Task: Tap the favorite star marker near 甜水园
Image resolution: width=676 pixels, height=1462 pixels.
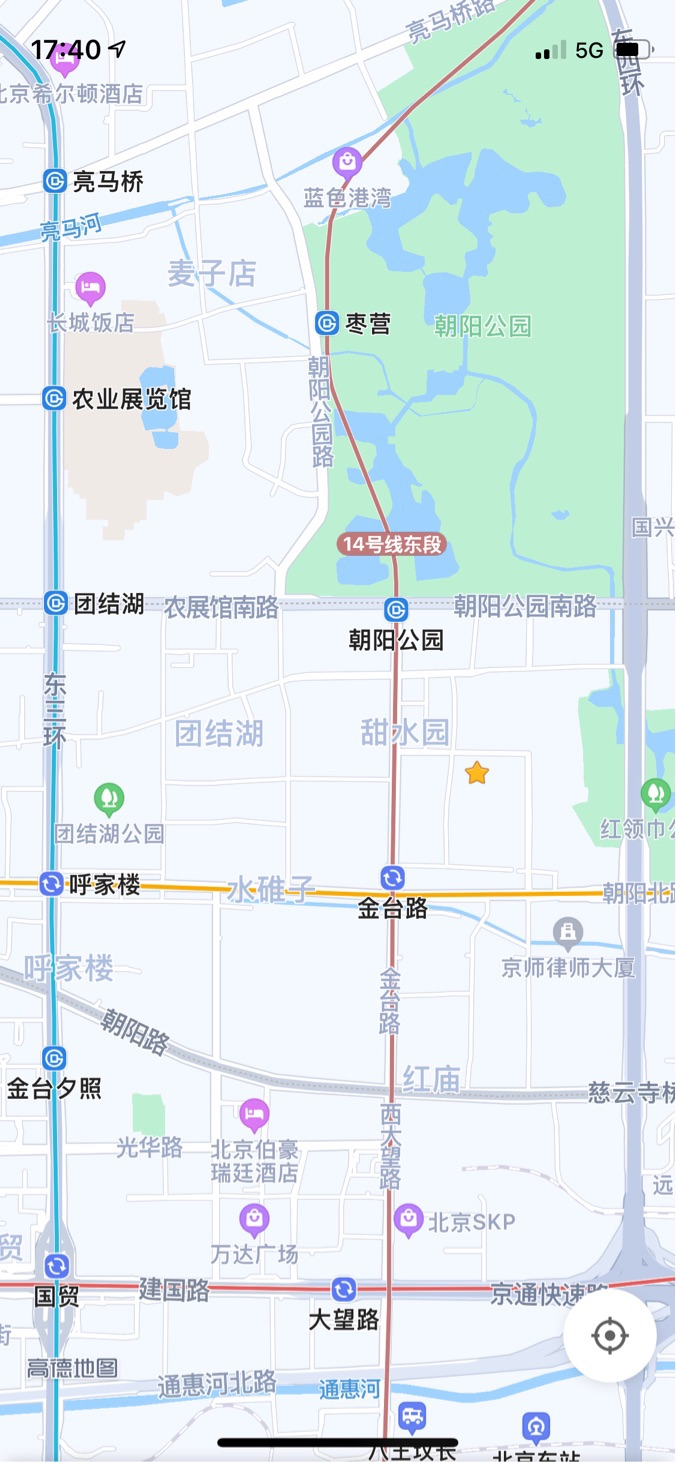Action: pos(477,773)
